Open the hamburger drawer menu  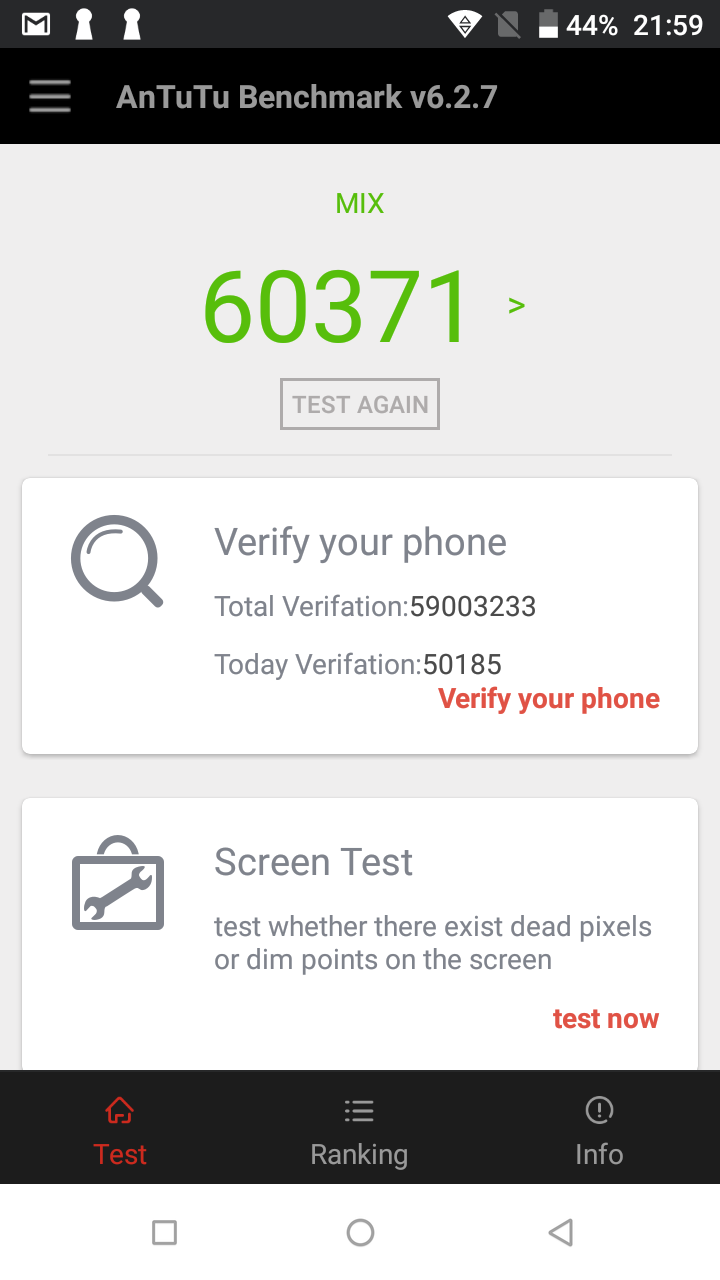(49, 97)
